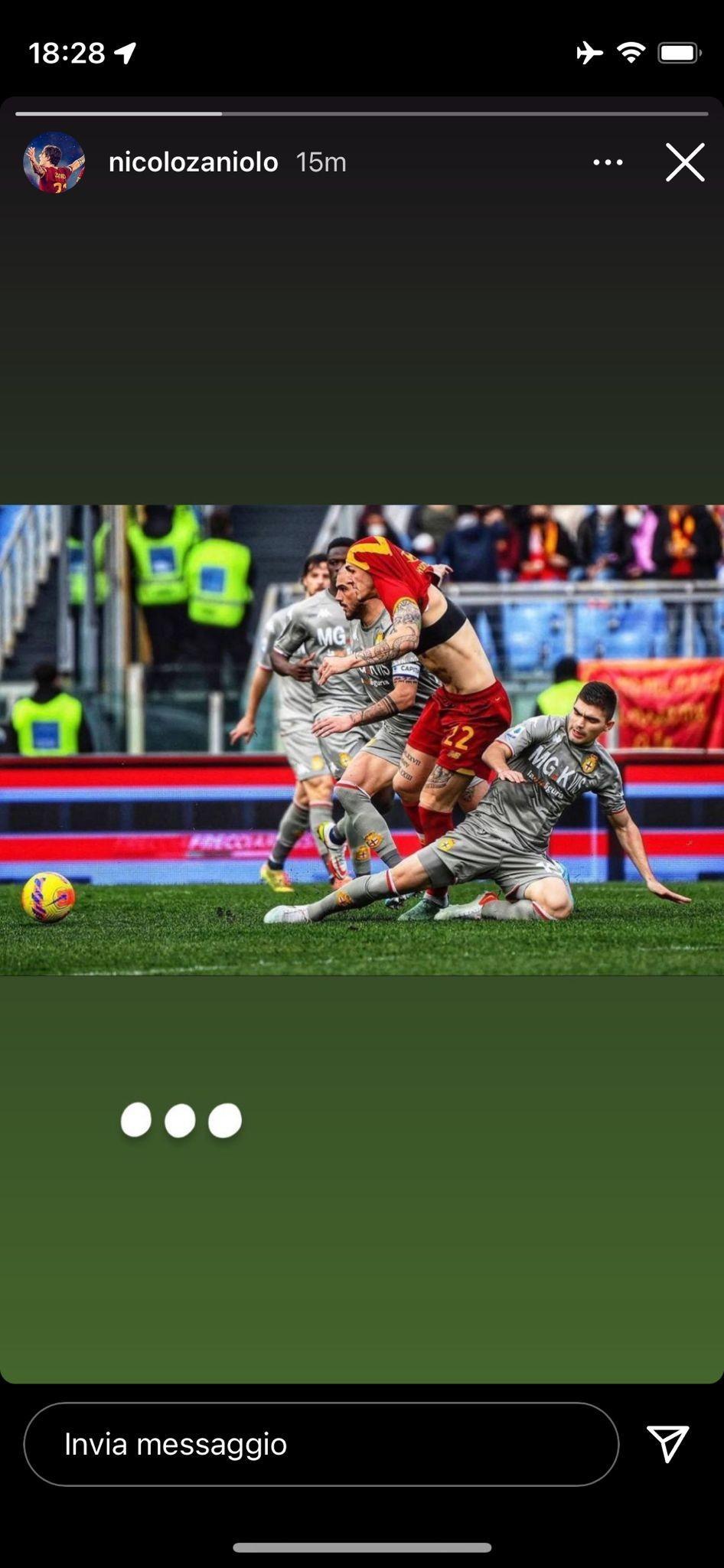Tap the nicolozaniolo username
This screenshot has height=1568, width=724.
(193, 162)
